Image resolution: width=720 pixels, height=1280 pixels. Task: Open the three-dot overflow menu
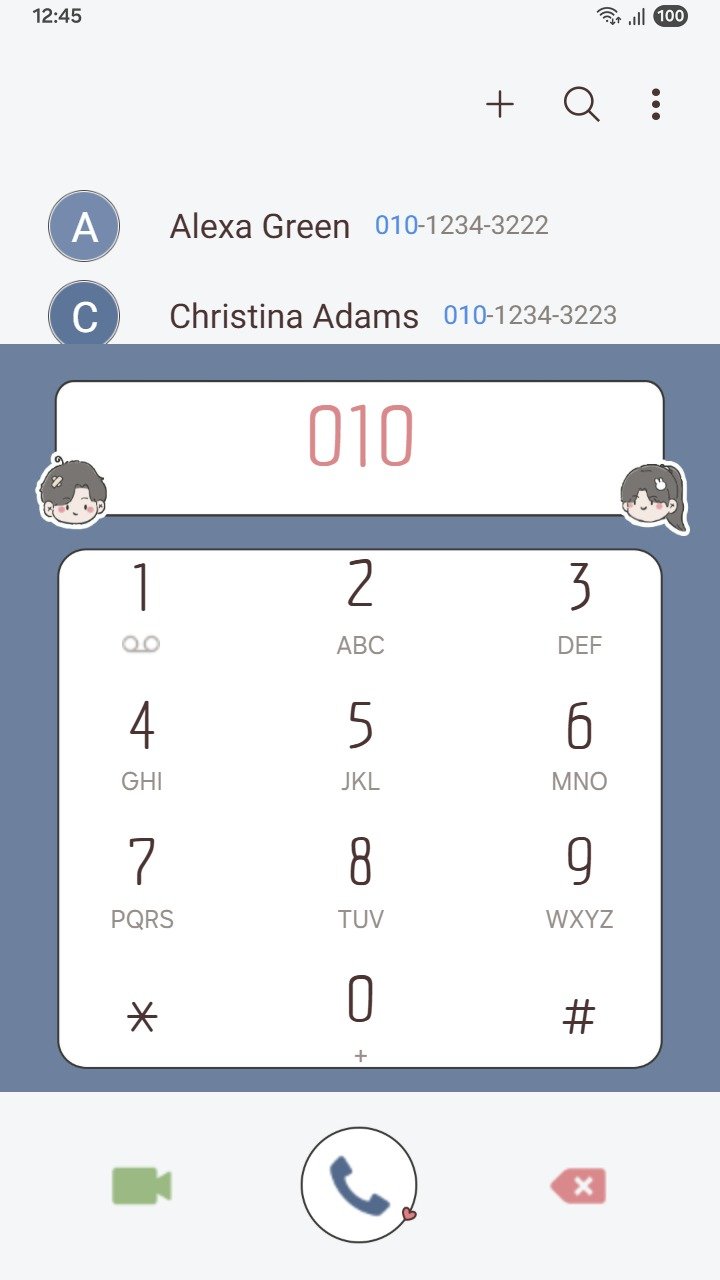click(x=655, y=104)
